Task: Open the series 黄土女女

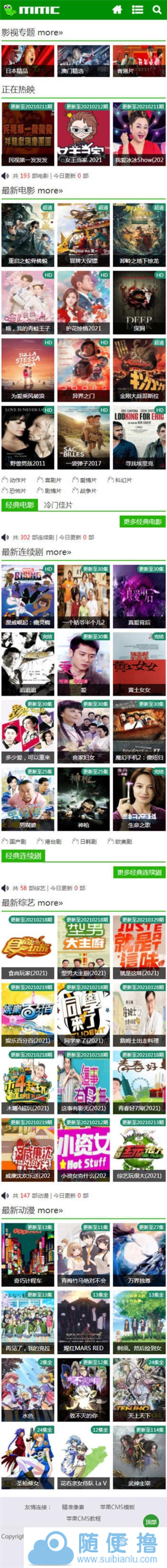Action: click(138, 663)
